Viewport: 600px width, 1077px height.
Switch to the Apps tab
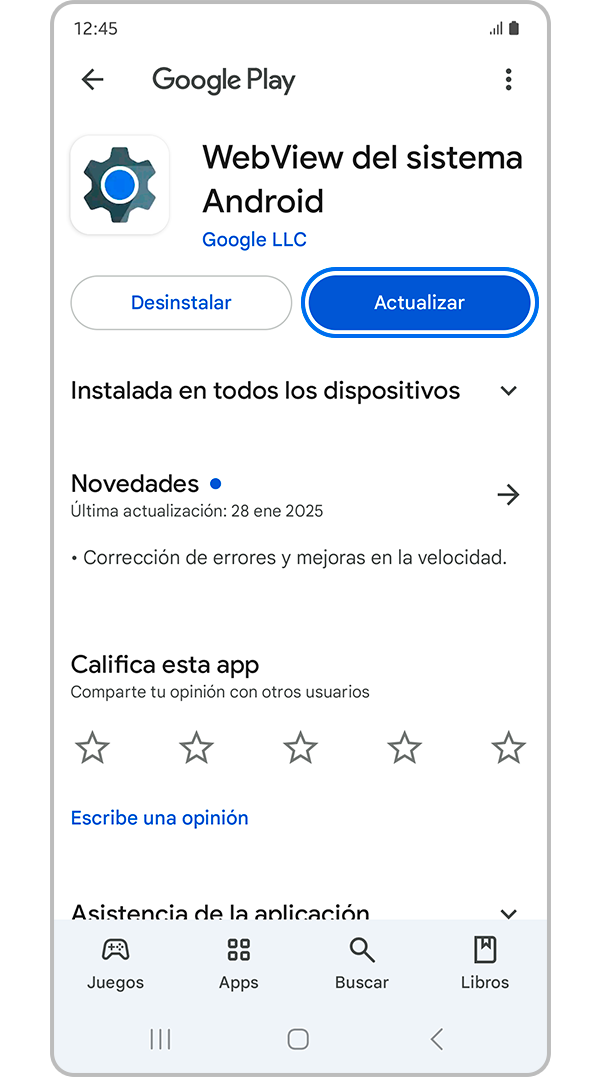tap(238, 963)
